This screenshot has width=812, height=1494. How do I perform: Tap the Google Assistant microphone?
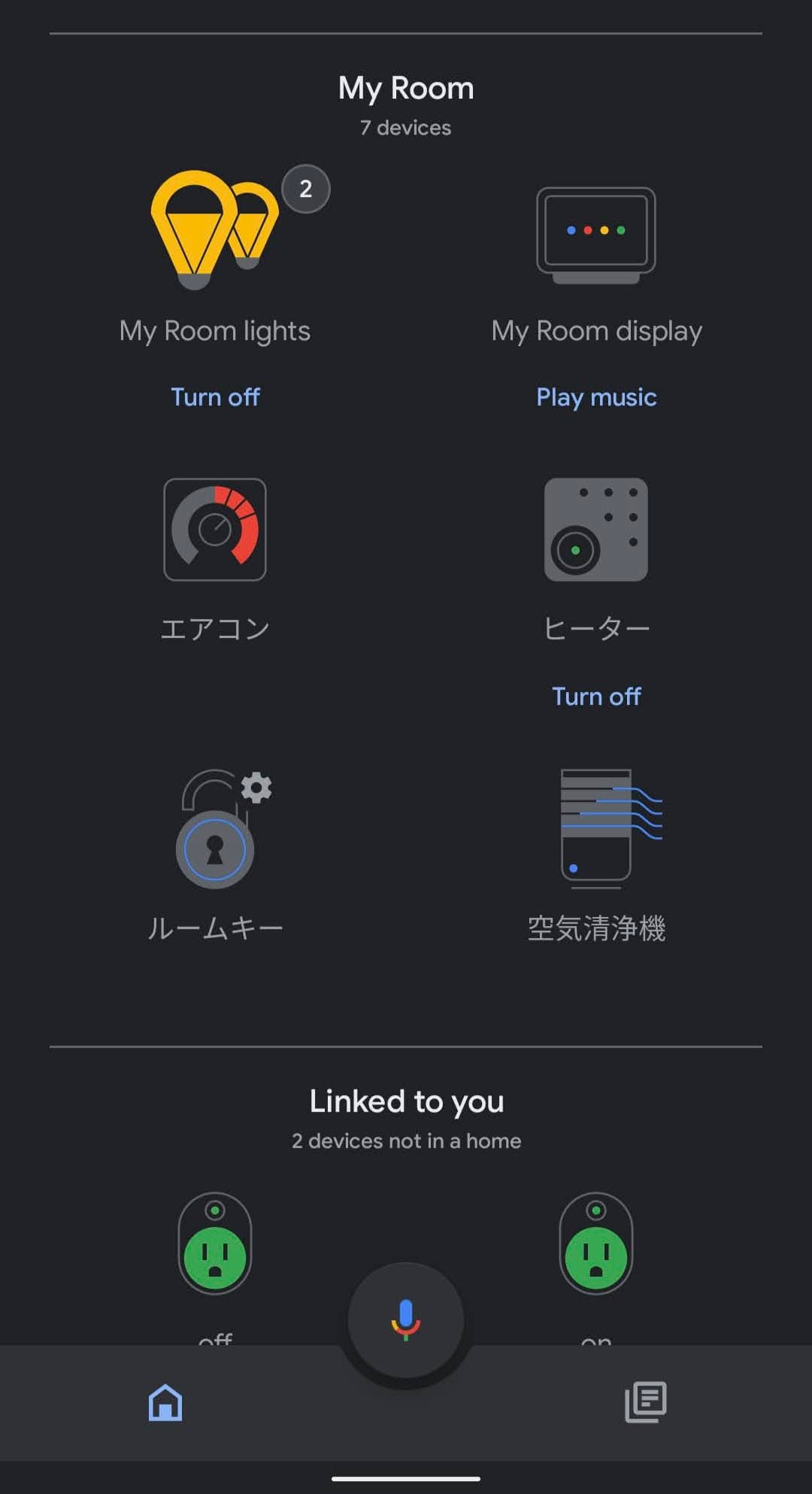405,1318
